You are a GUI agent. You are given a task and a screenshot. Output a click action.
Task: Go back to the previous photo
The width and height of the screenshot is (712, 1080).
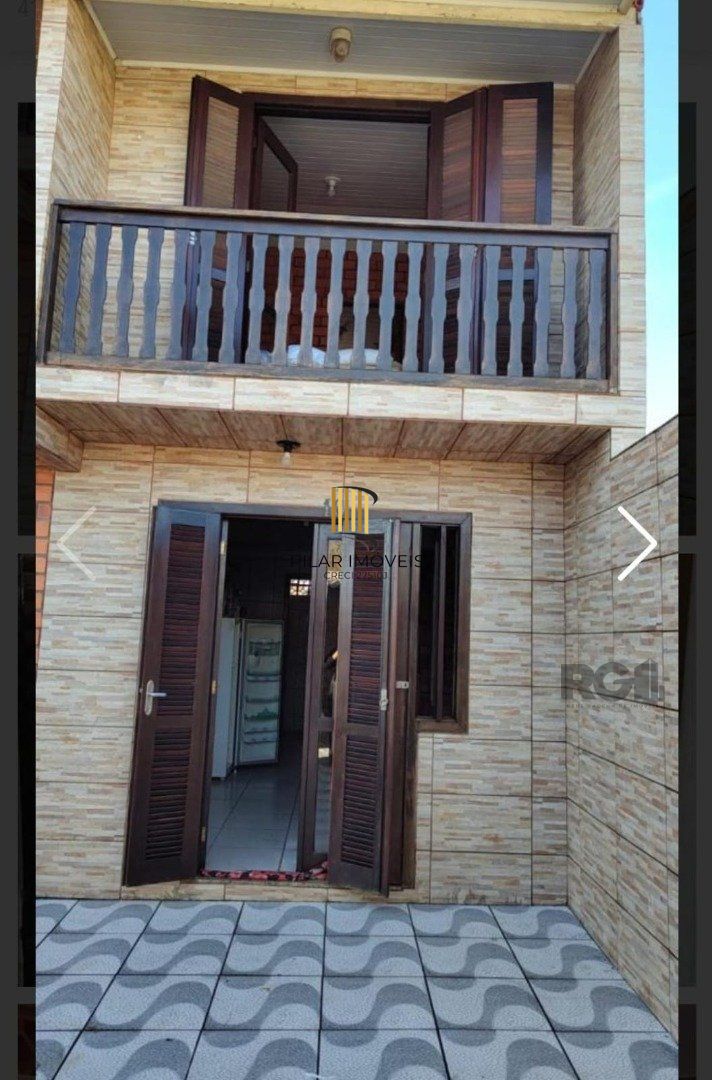(x=76, y=544)
